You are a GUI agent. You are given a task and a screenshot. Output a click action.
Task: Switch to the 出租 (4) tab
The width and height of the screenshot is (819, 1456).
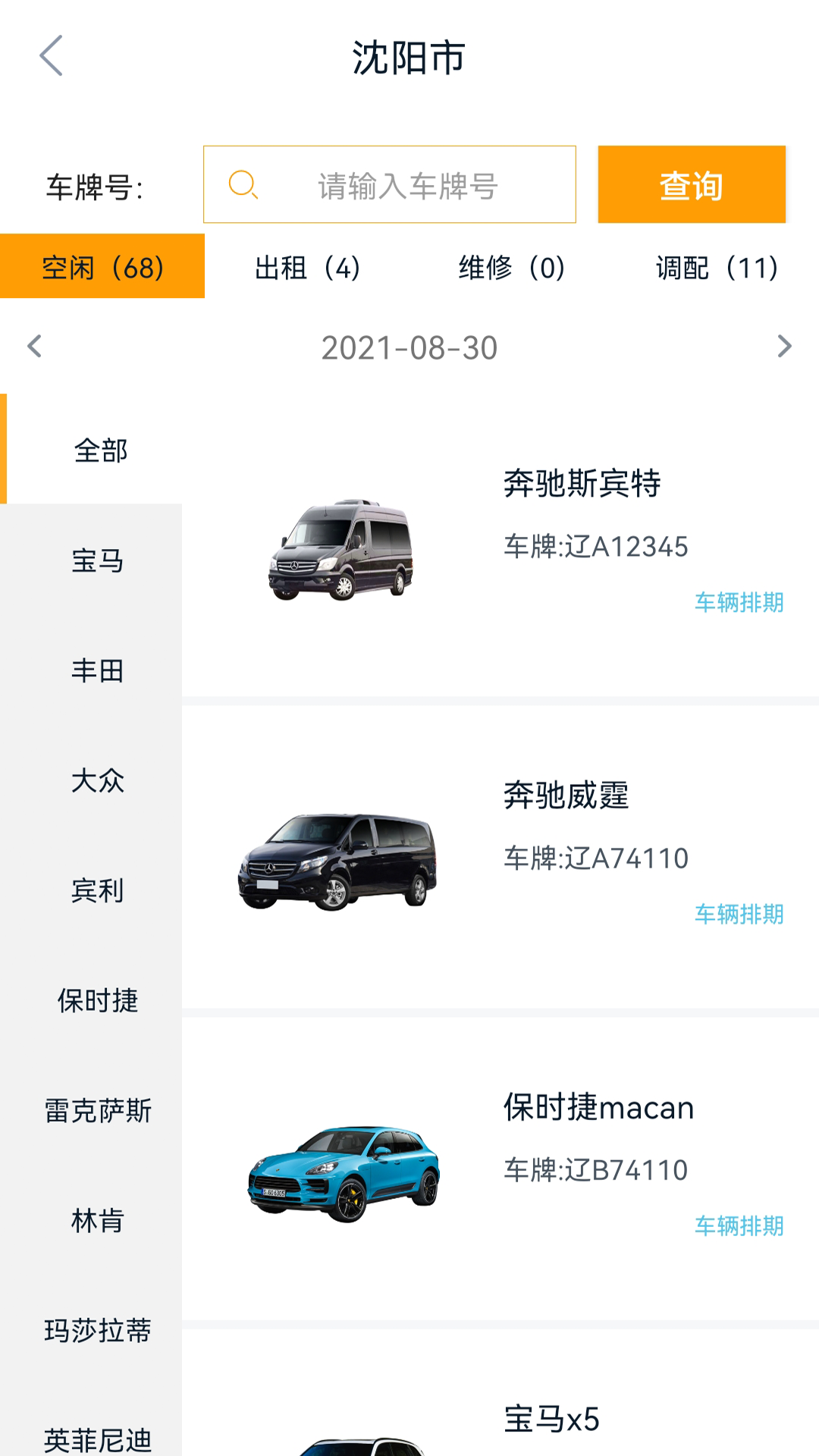point(307,267)
